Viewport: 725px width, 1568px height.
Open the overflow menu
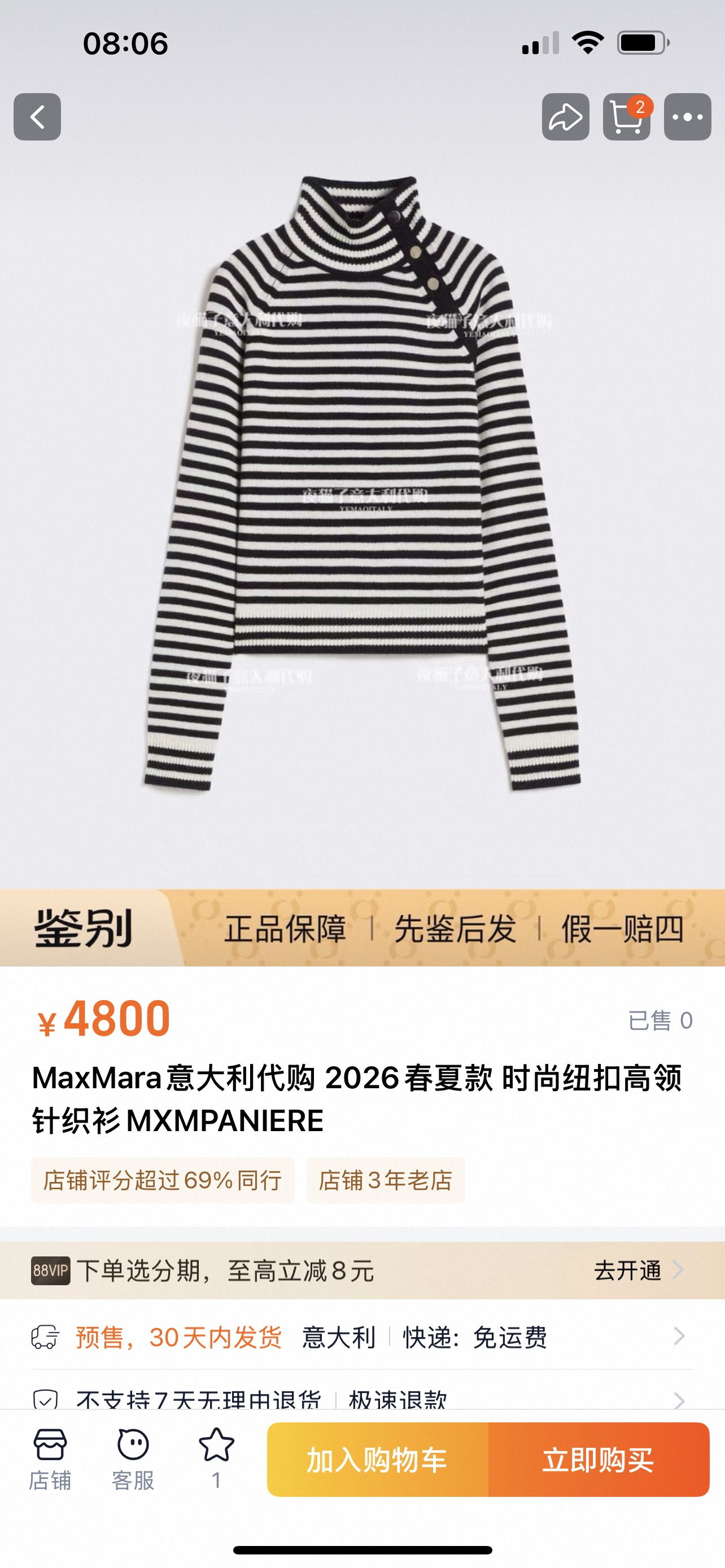[687, 117]
